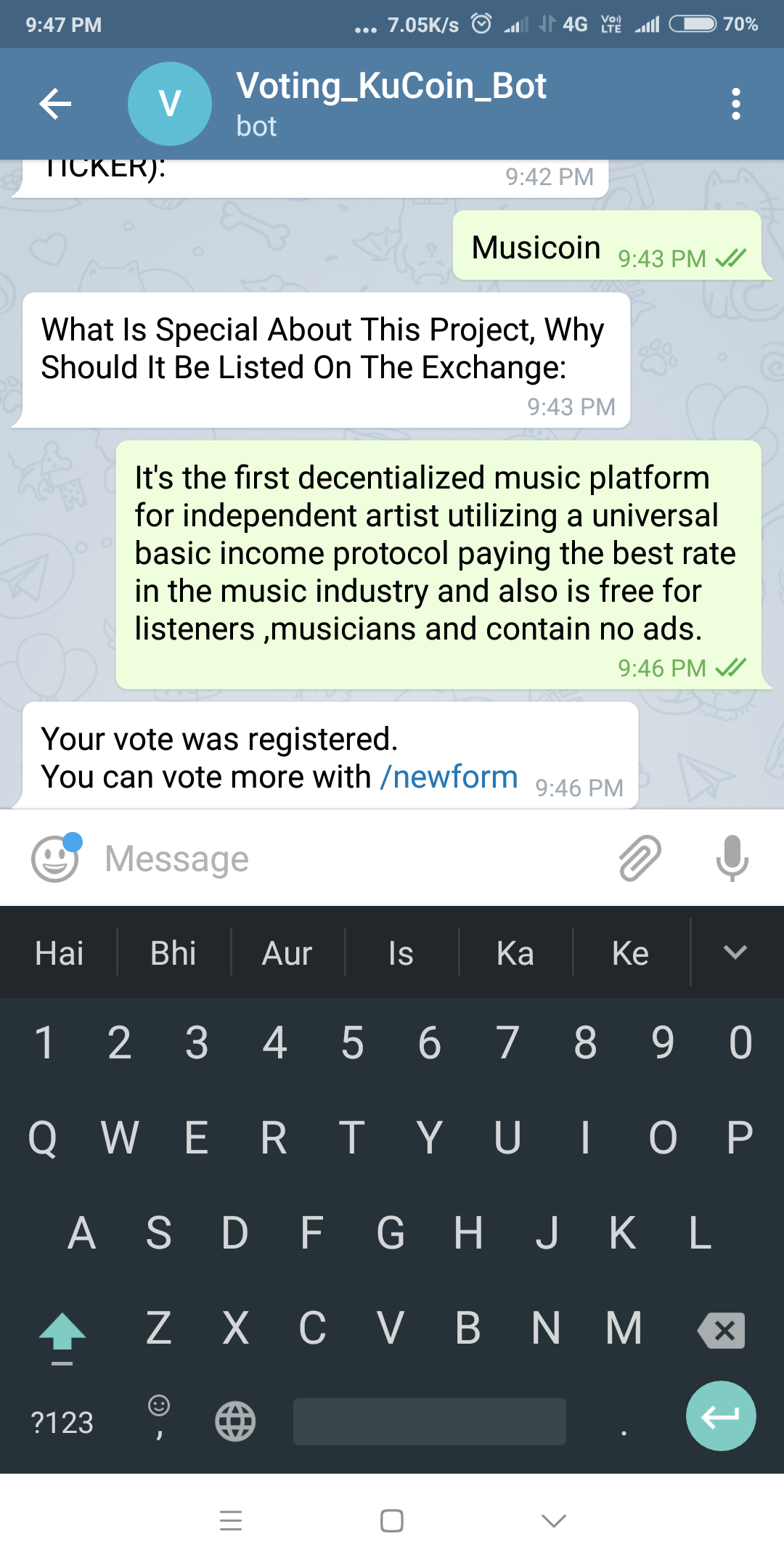Switch keyboard to ?123 symbols
The image size is (784, 1568).
[x=62, y=1422]
